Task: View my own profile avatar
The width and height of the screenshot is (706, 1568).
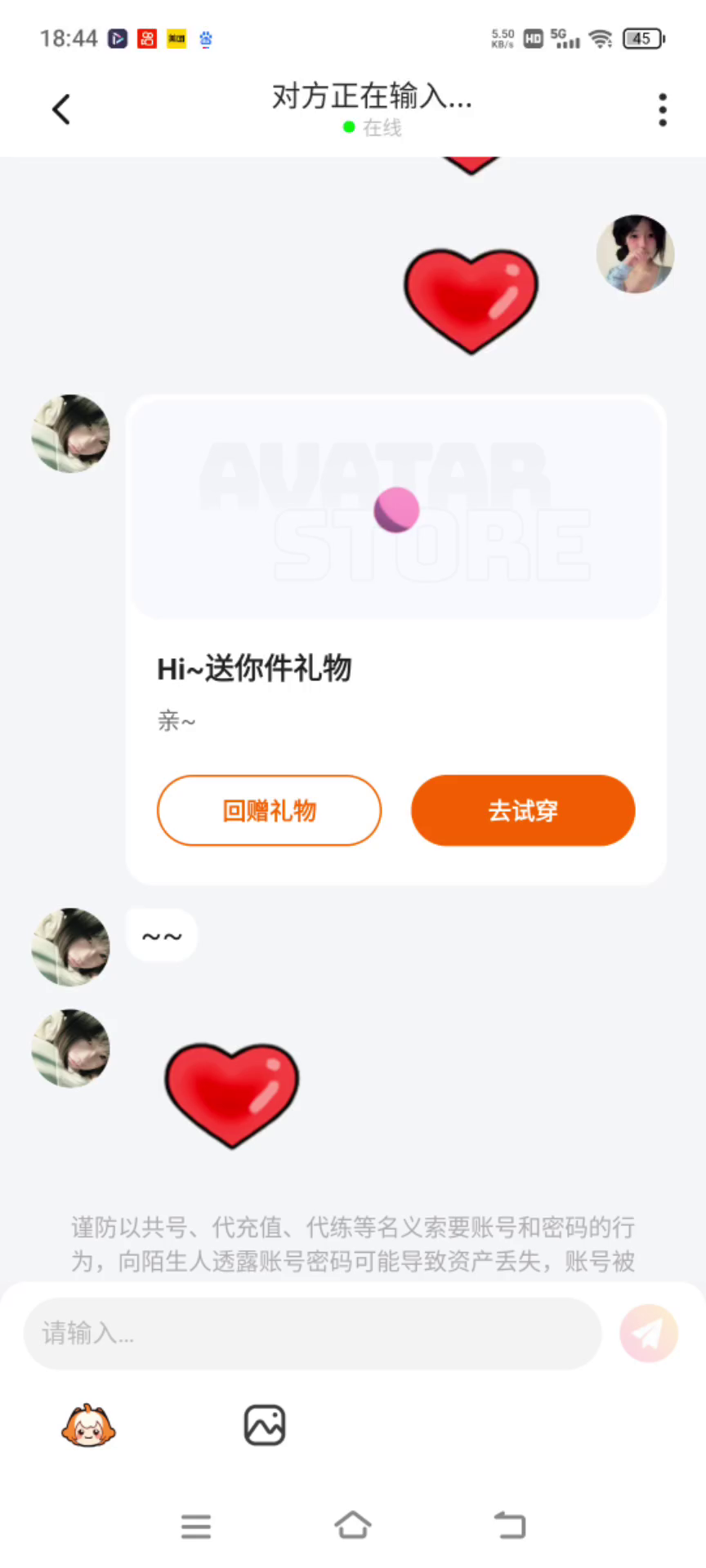Action: pos(635,254)
